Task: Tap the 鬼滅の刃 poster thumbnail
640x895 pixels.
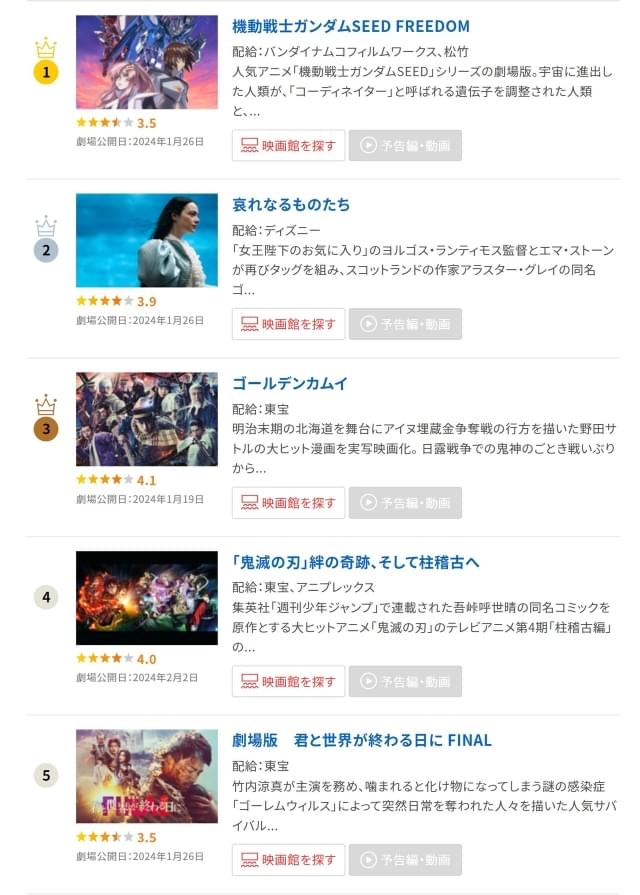Action: [x=146, y=598]
